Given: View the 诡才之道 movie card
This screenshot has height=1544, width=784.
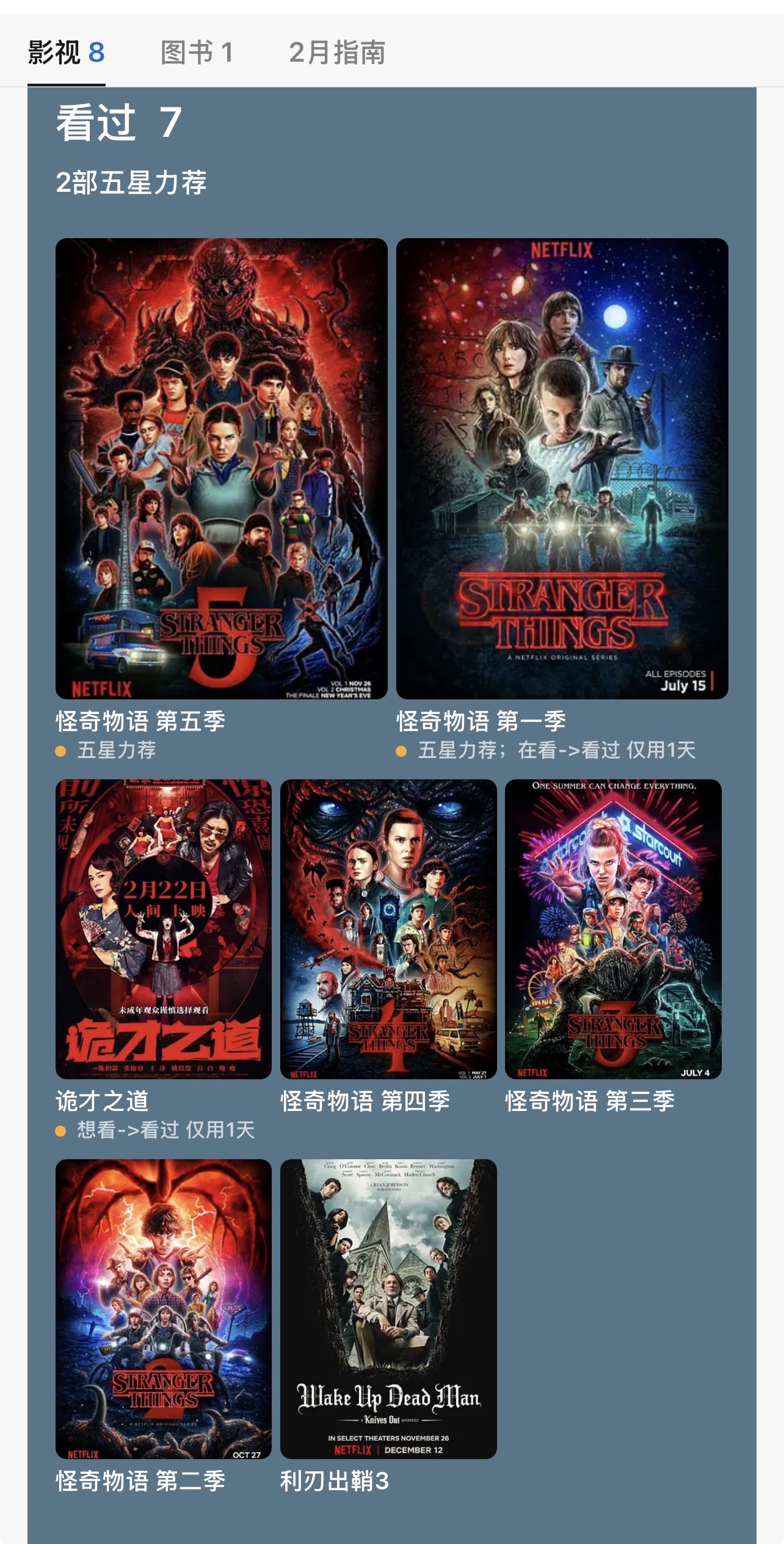Looking at the screenshot, I should coord(163,929).
